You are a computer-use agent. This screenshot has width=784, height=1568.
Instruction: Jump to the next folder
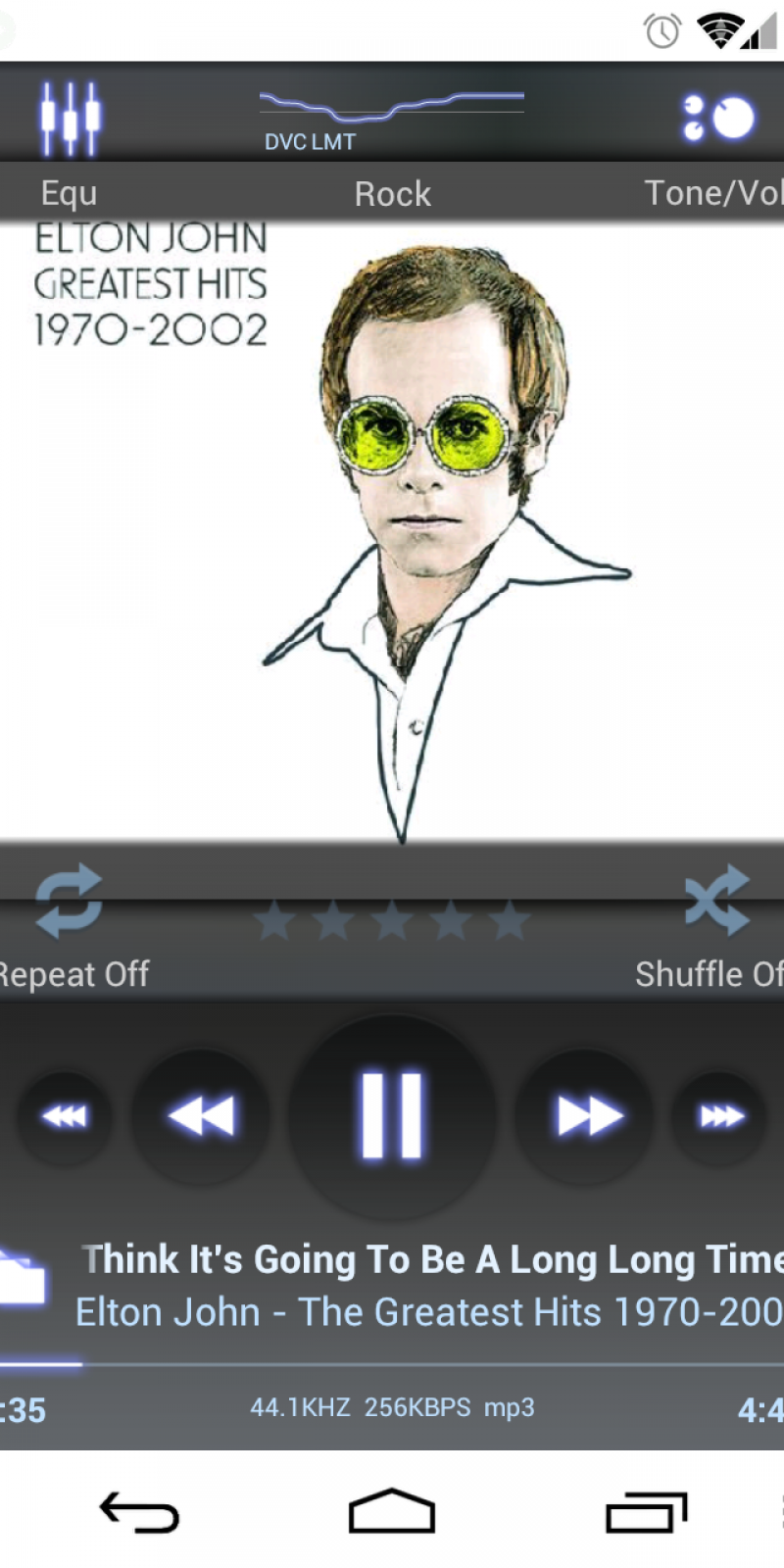coord(720,1116)
